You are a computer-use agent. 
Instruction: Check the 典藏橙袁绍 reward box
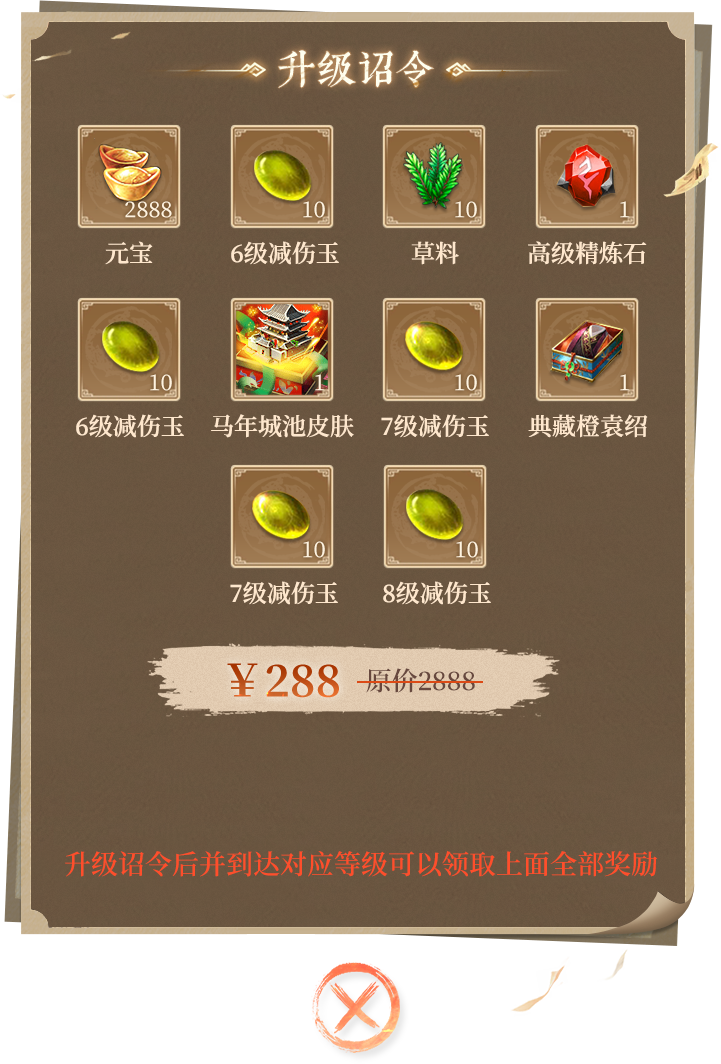(x=587, y=349)
